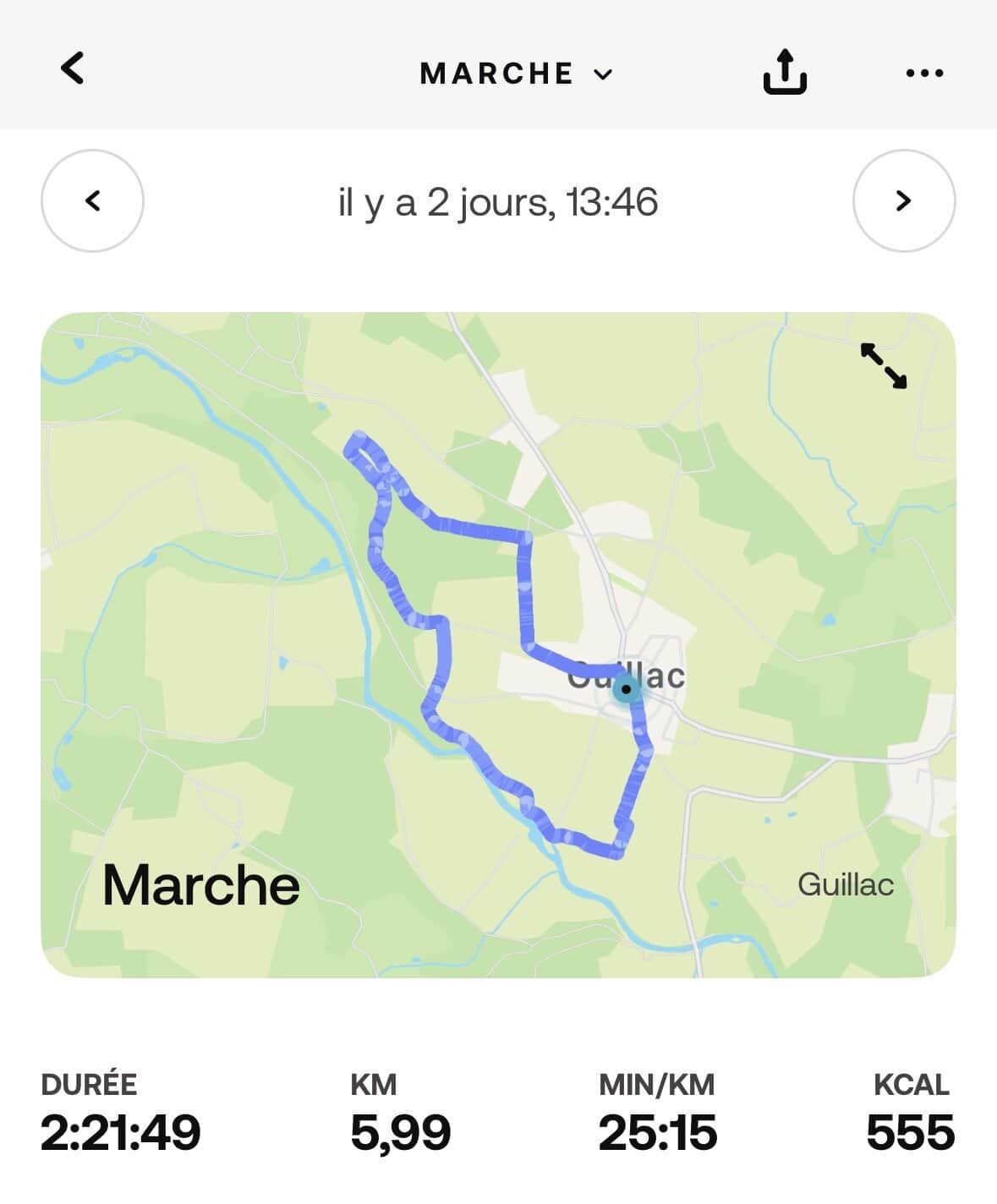997x1204 pixels.
Task: Open the MARCHE activity type dropdown
Action: tap(516, 74)
